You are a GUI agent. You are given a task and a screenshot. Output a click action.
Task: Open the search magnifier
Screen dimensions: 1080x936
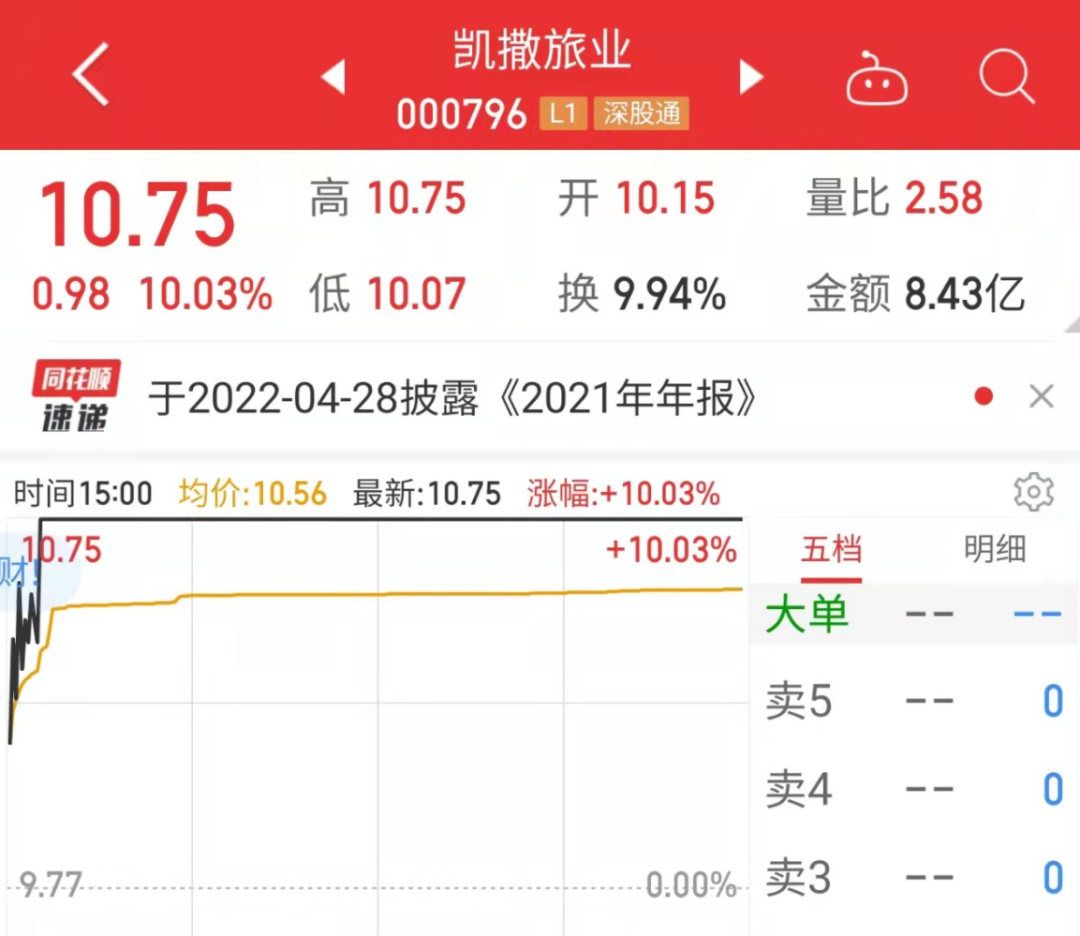pos(1005,76)
